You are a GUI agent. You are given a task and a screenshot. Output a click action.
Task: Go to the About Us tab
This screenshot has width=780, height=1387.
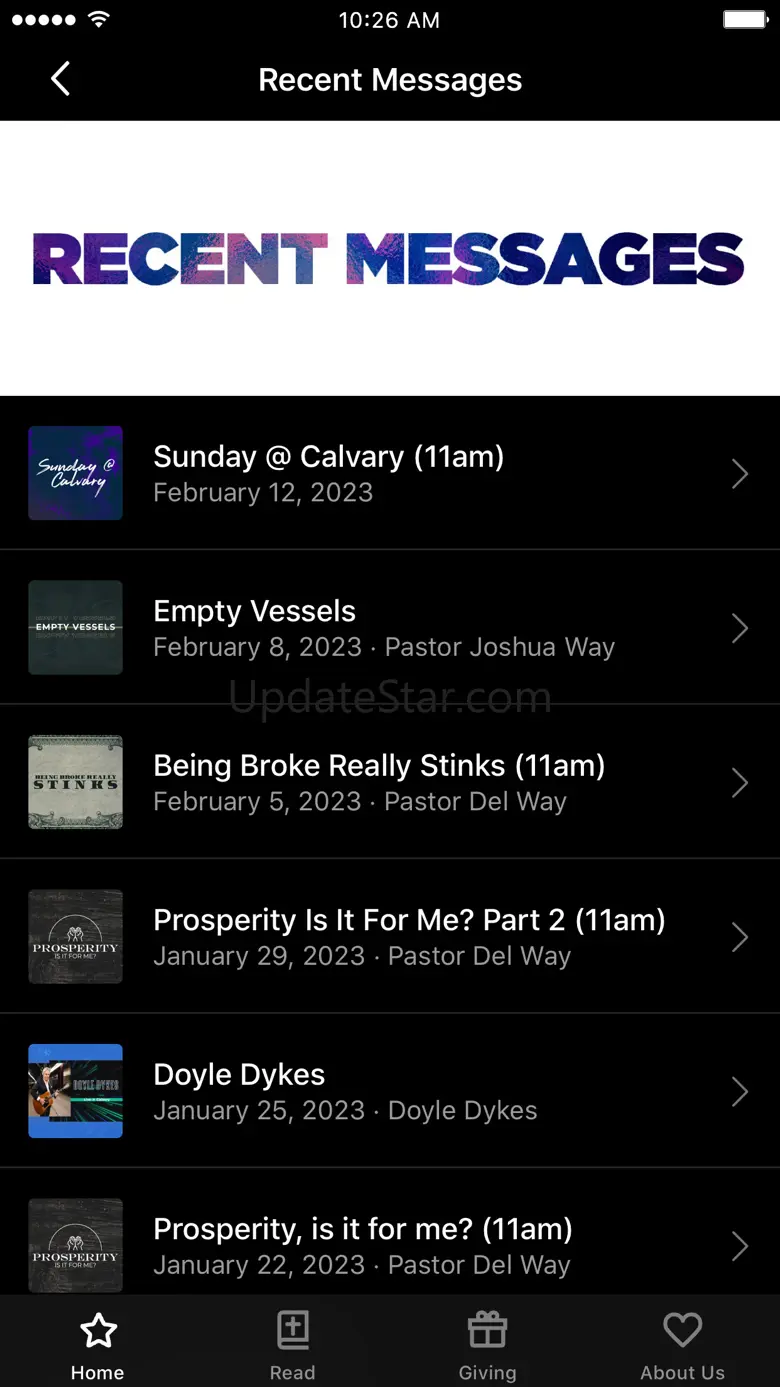[682, 1345]
